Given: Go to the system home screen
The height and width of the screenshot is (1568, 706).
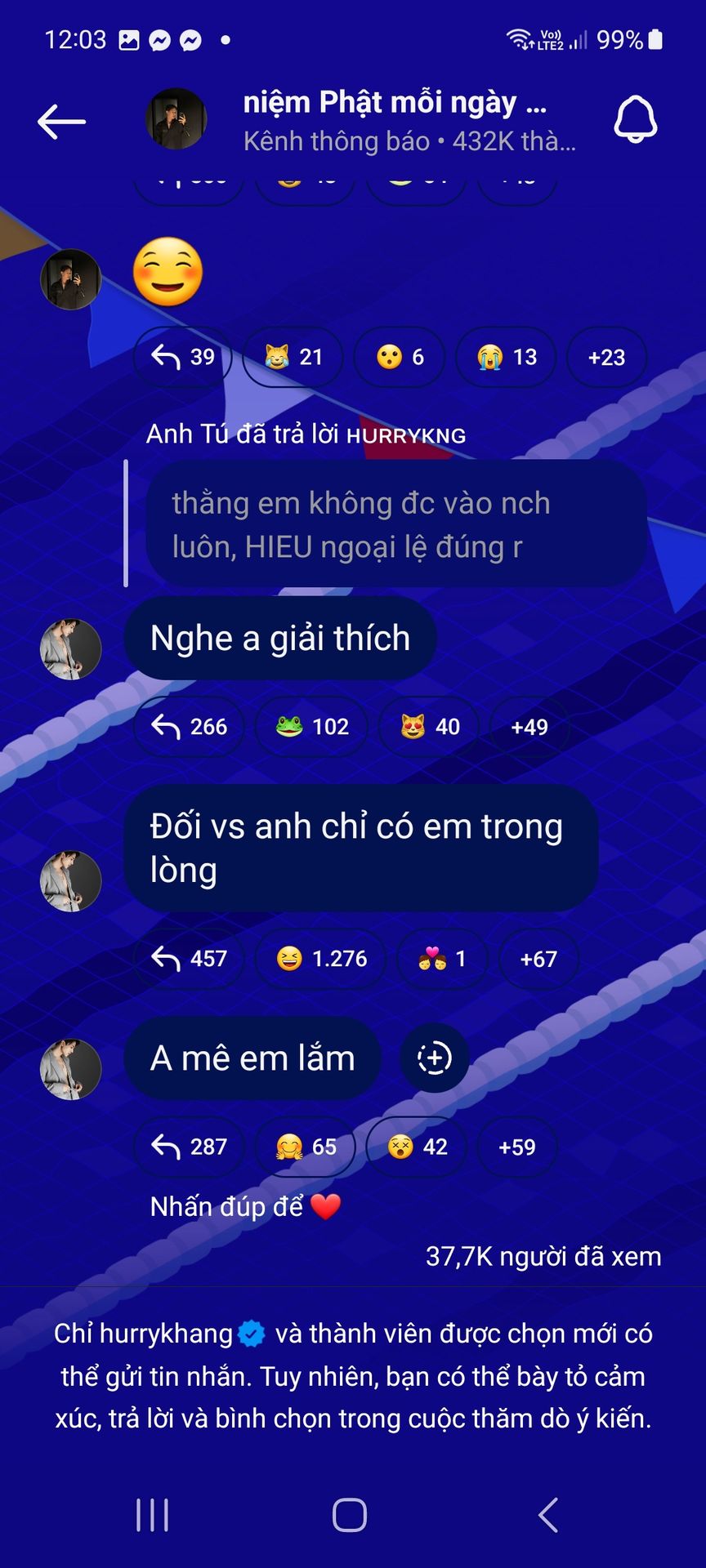Looking at the screenshot, I should (x=350, y=1515).
